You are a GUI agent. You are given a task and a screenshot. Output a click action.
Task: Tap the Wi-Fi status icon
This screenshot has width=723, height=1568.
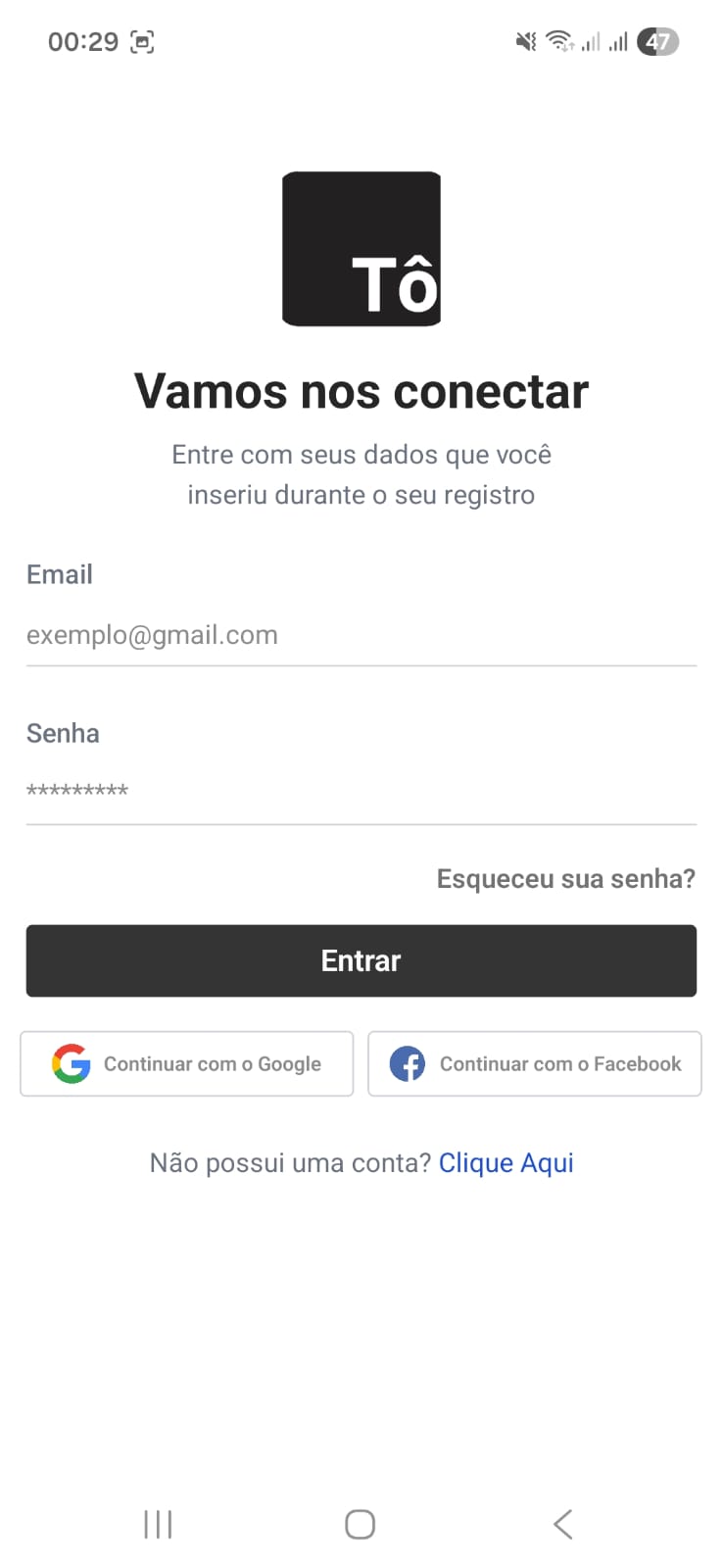click(x=560, y=41)
